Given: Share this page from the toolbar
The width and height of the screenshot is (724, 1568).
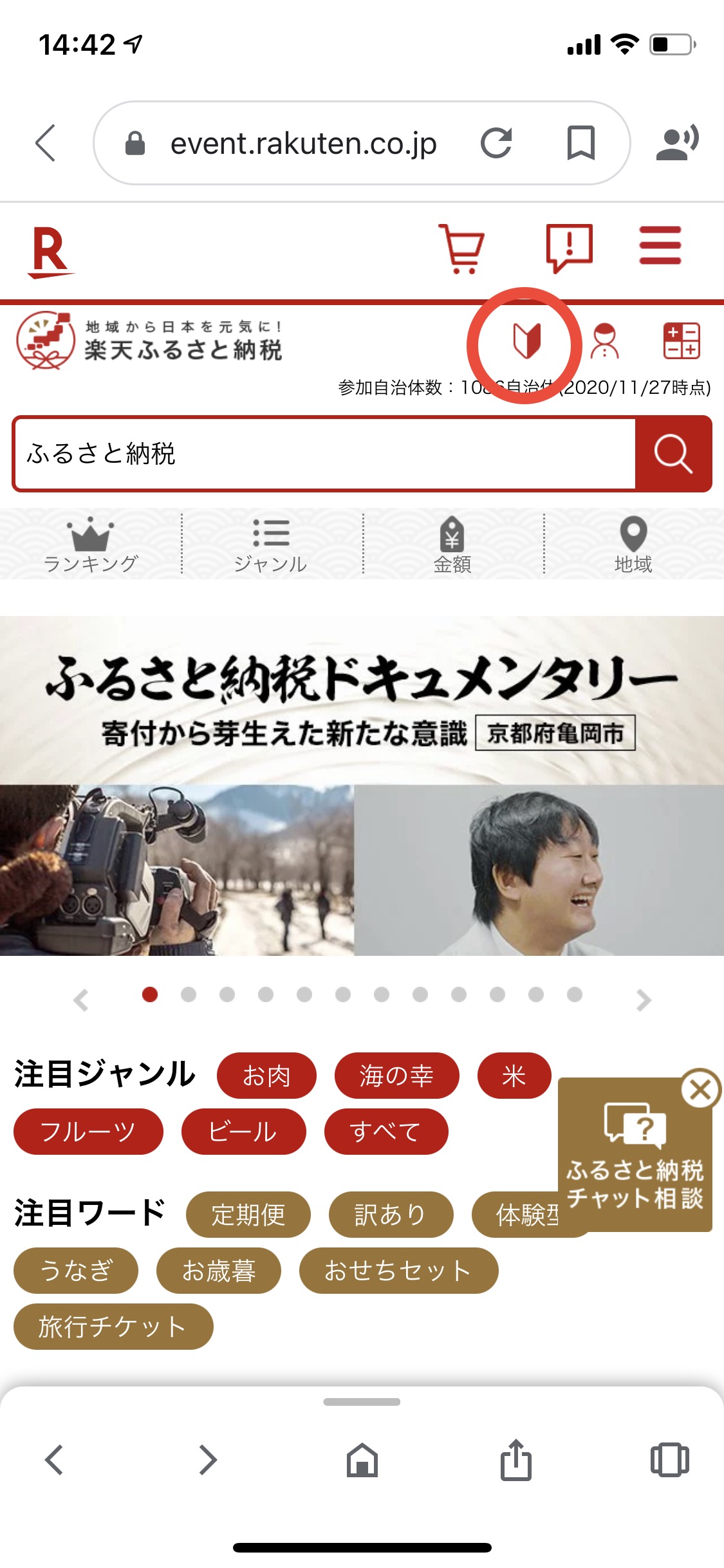Looking at the screenshot, I should coord(516,1460).
